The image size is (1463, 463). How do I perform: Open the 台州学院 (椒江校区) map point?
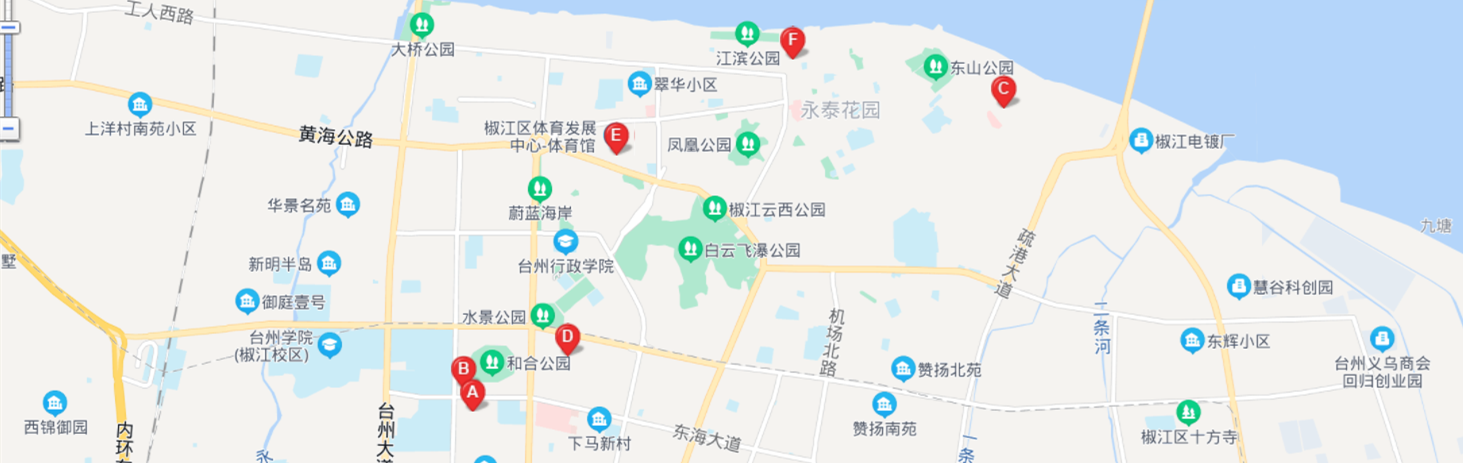coord(328,346)
